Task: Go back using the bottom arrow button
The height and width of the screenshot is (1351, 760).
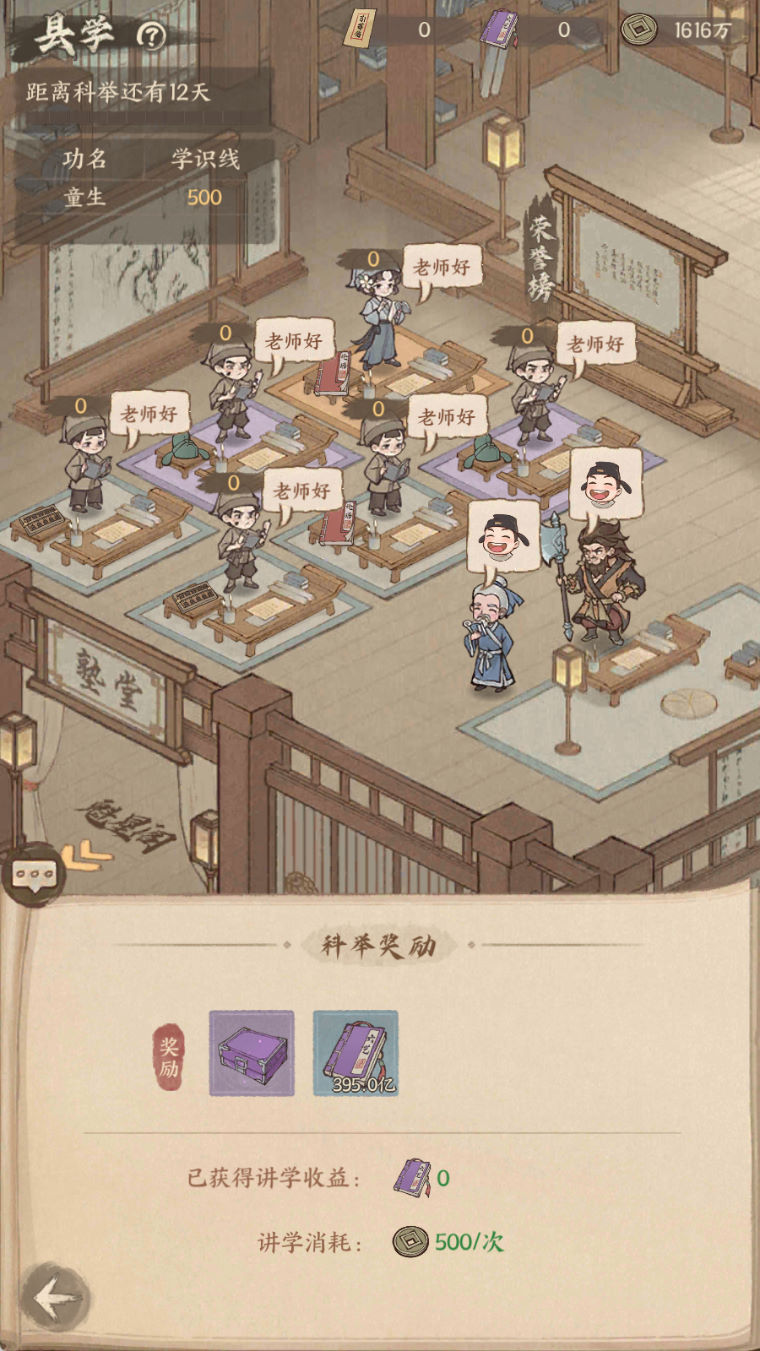Action: [x=56, y=1297]
